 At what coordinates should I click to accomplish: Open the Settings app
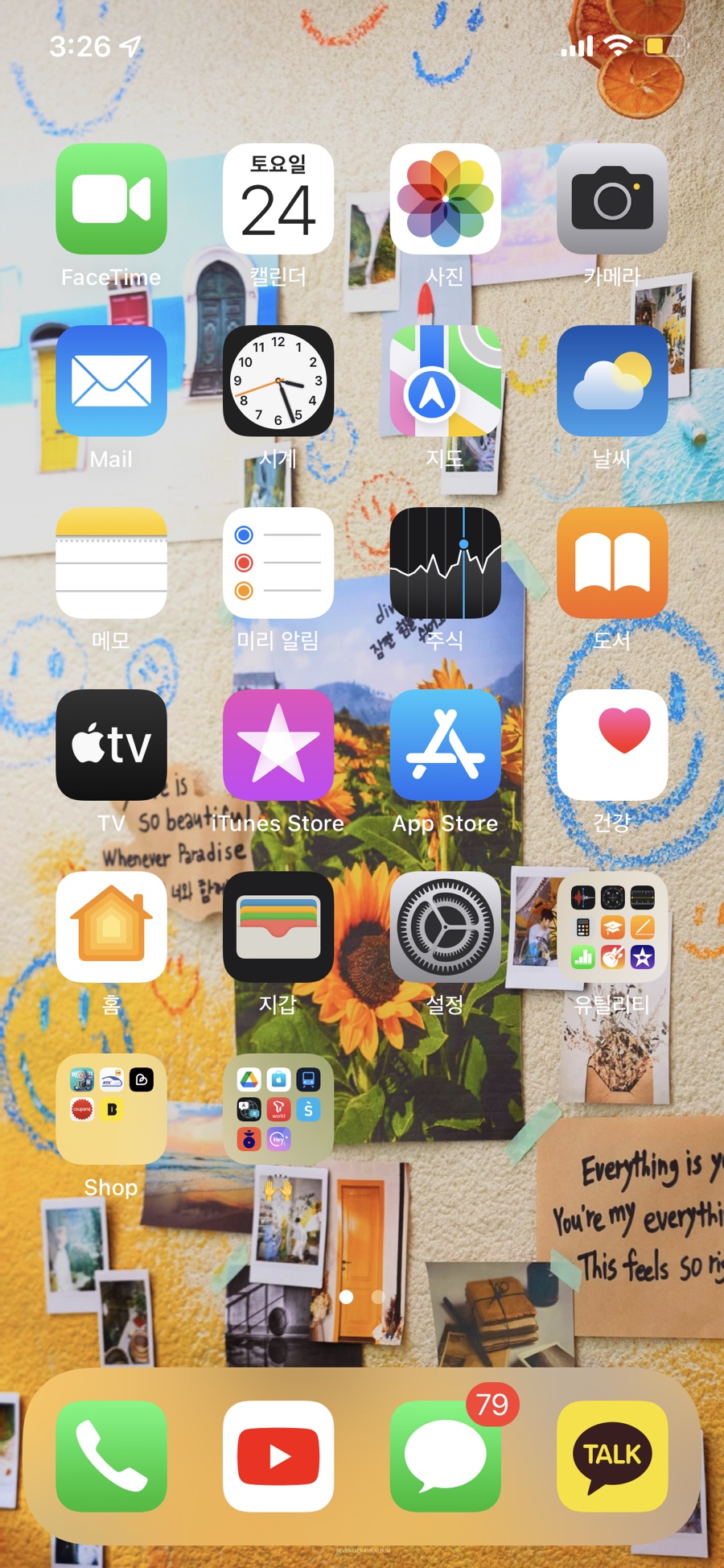click(x=445, y=926)
